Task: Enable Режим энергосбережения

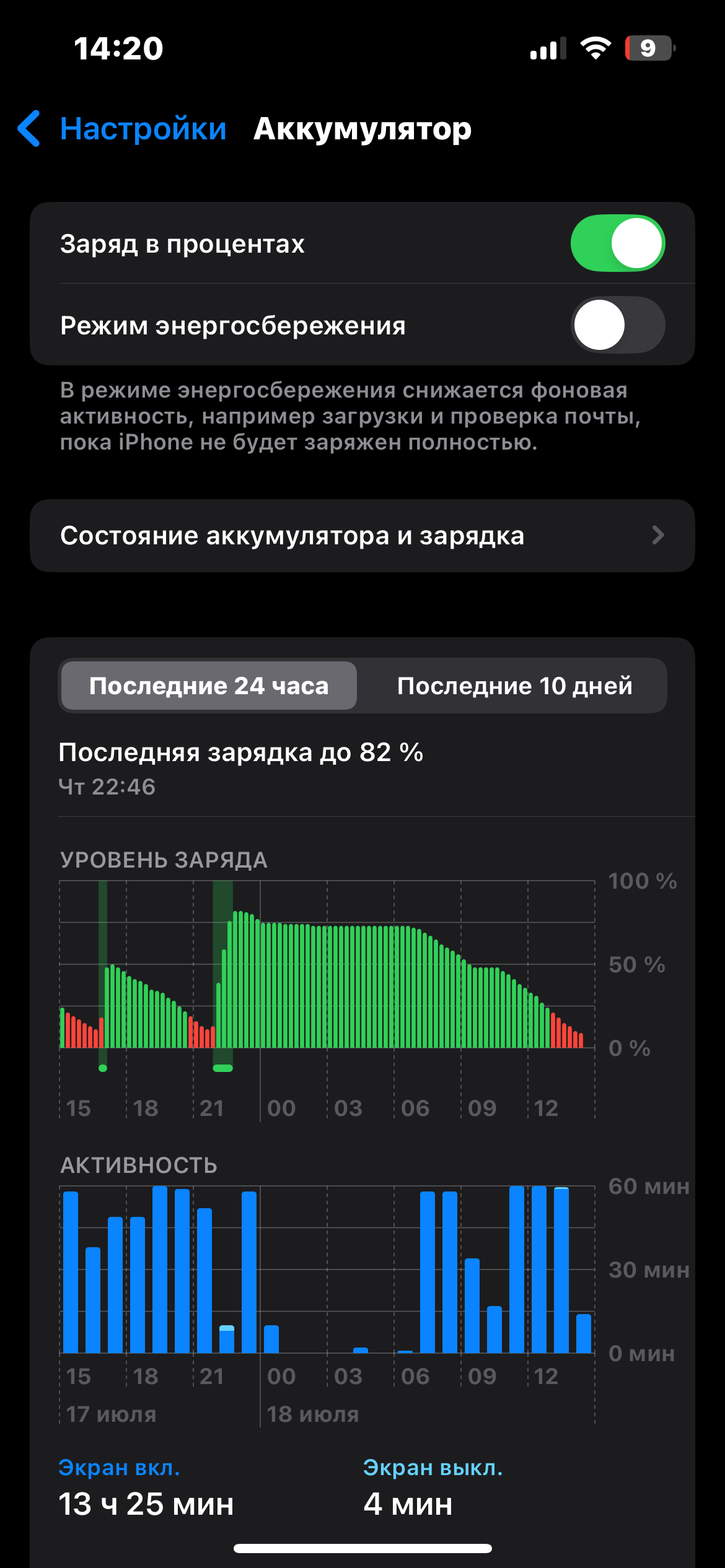Action: click(618, 325)
